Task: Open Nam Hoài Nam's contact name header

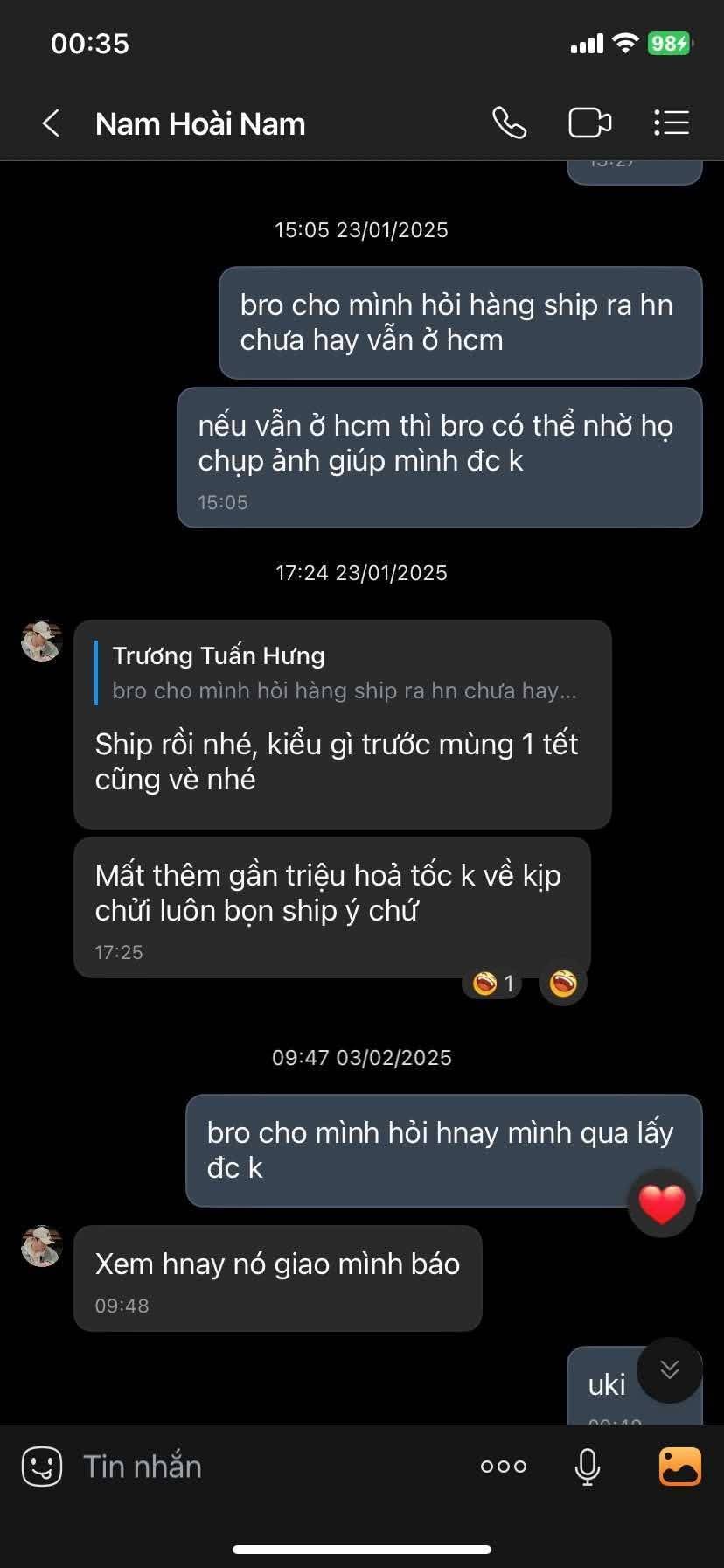Action: (x=200, y=124)
